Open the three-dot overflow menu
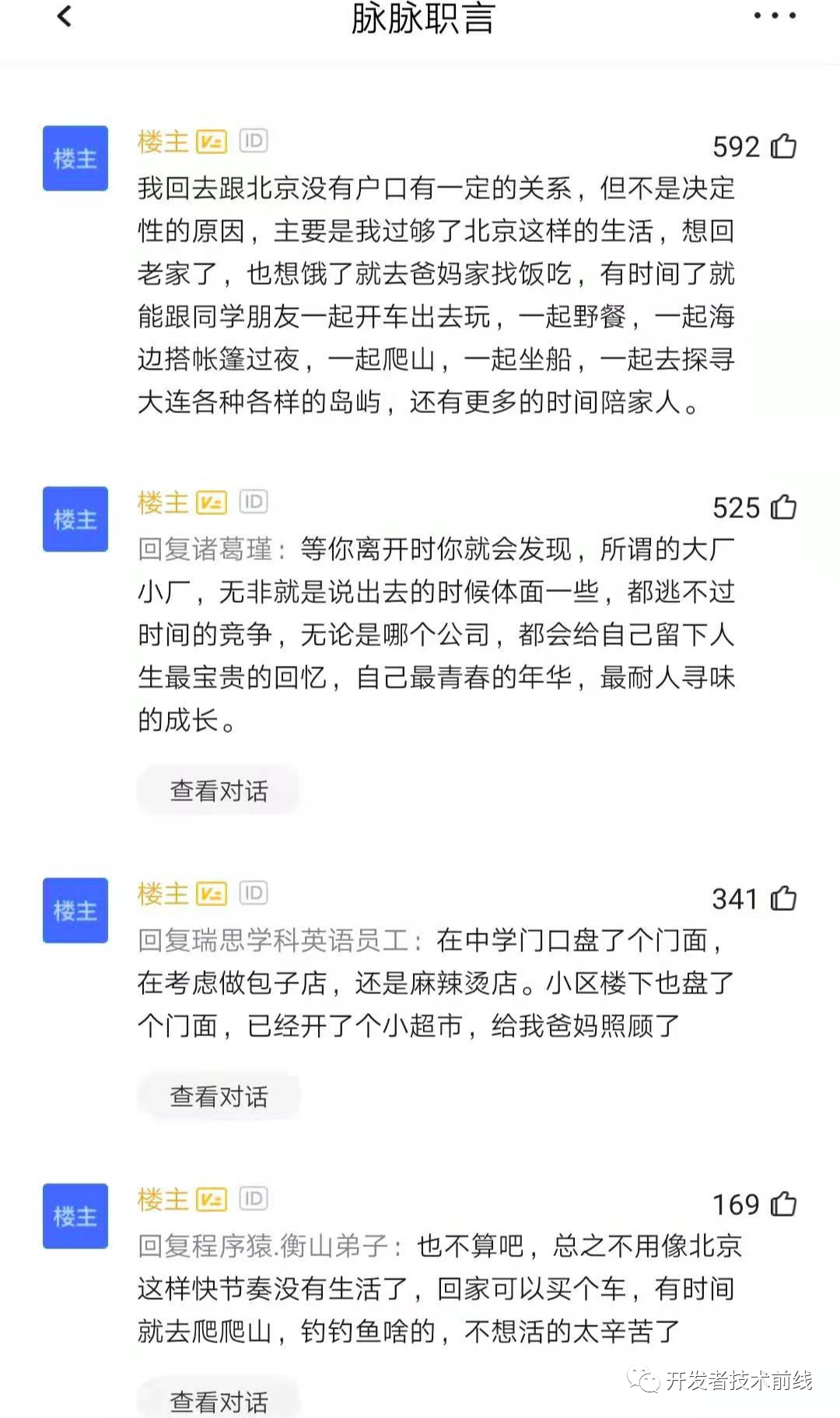This screenshot has height=1418, width=840. pos(775,16)
